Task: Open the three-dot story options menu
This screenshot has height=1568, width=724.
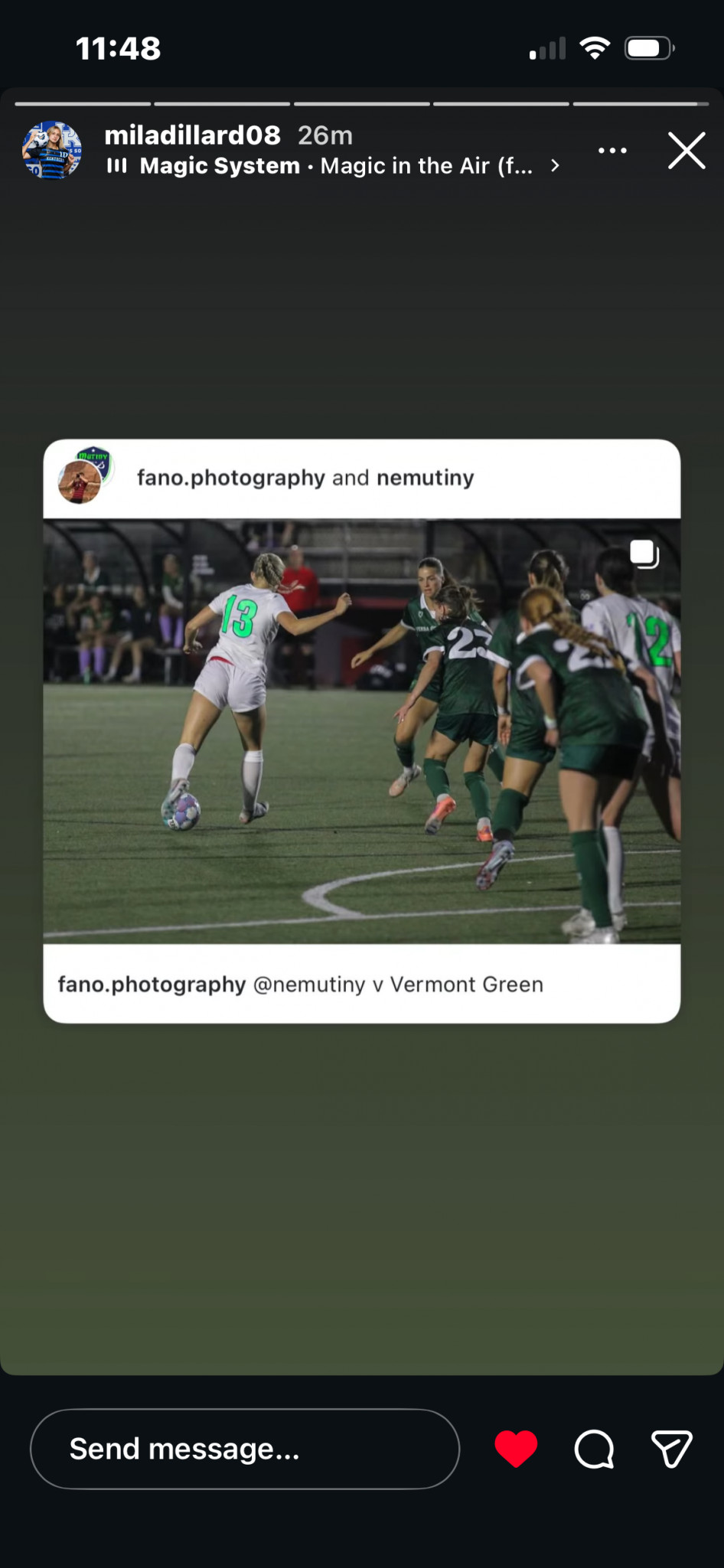Action: click(612, 150)
